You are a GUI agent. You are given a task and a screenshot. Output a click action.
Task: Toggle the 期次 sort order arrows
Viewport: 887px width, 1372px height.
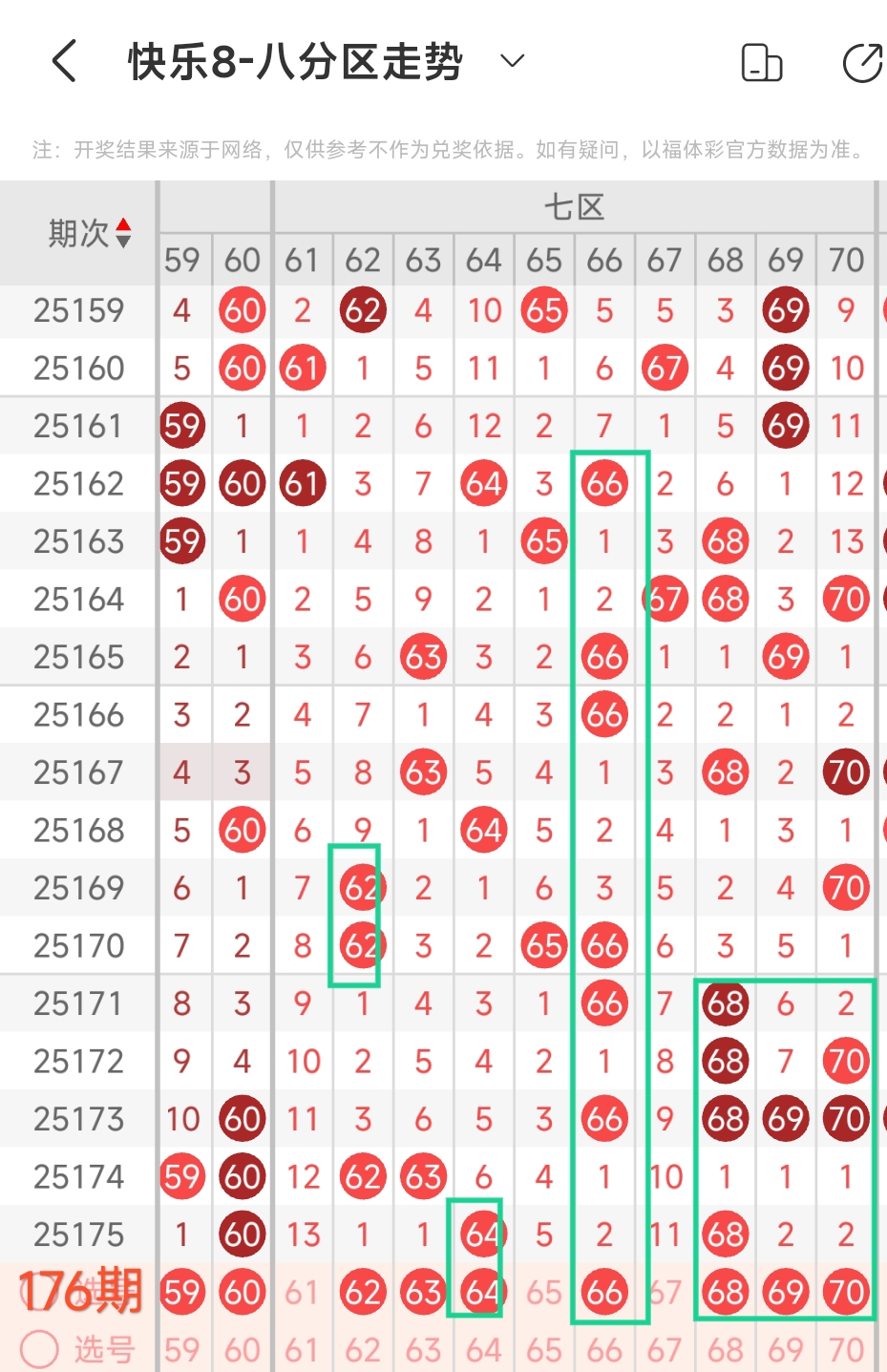click(x=123, y=233)
